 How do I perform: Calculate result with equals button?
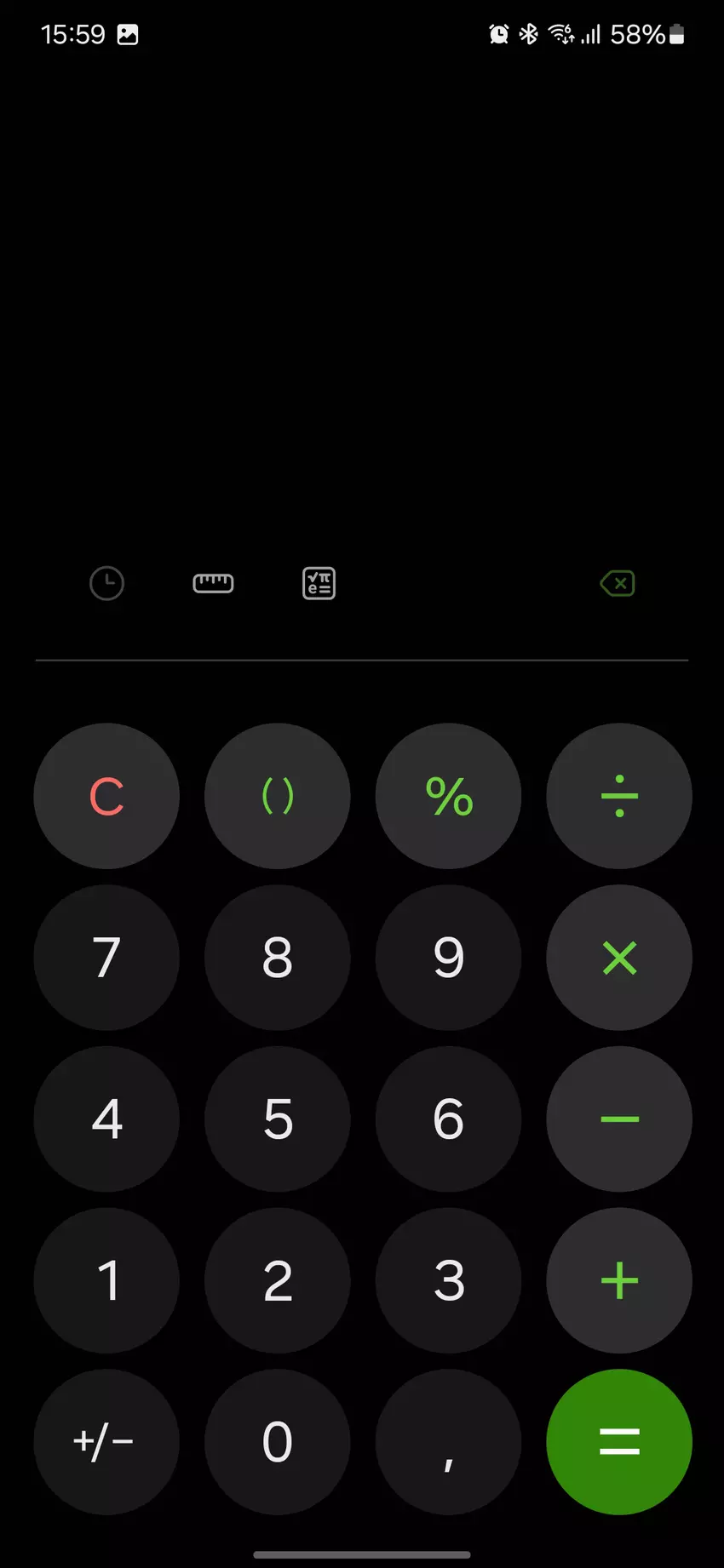coord(619,1441)
